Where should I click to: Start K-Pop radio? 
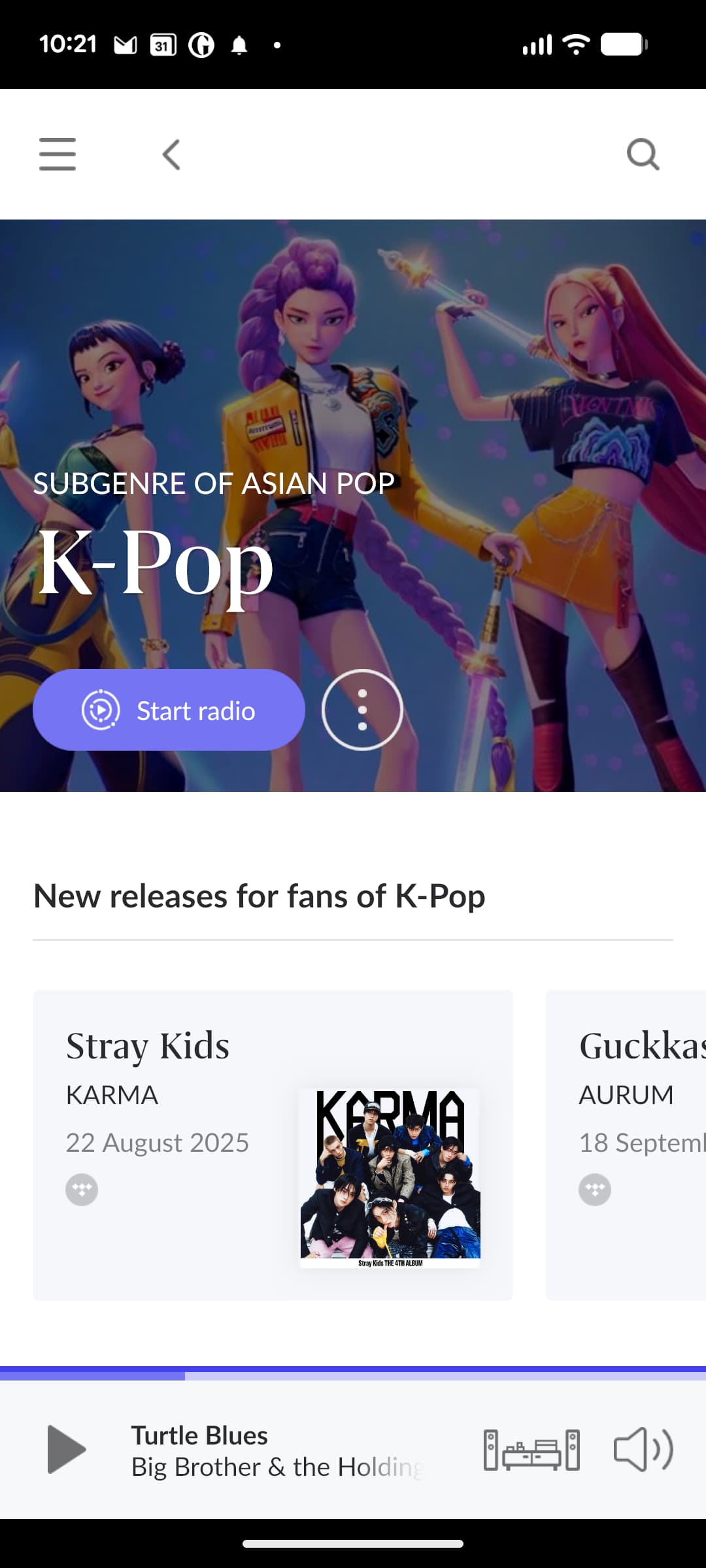click(x=169, y=710)
